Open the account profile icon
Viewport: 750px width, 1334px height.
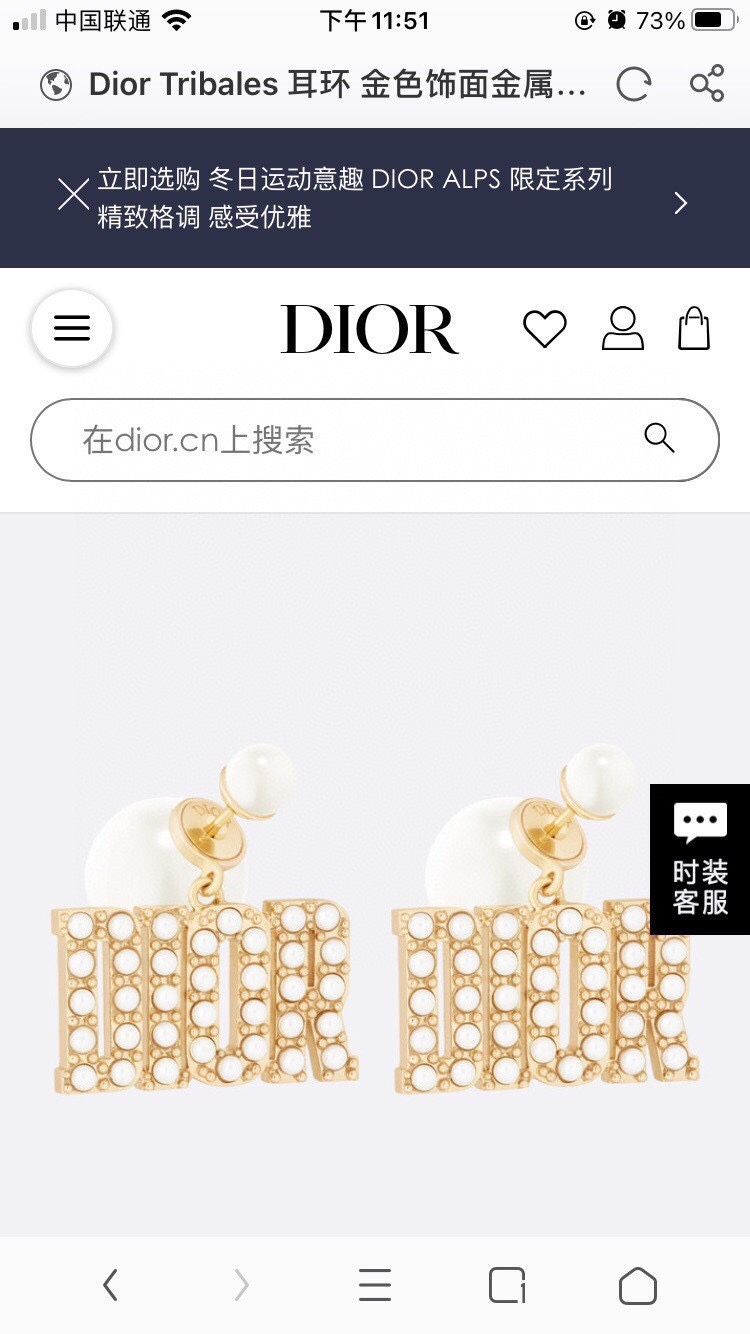(x=622, y=329)
